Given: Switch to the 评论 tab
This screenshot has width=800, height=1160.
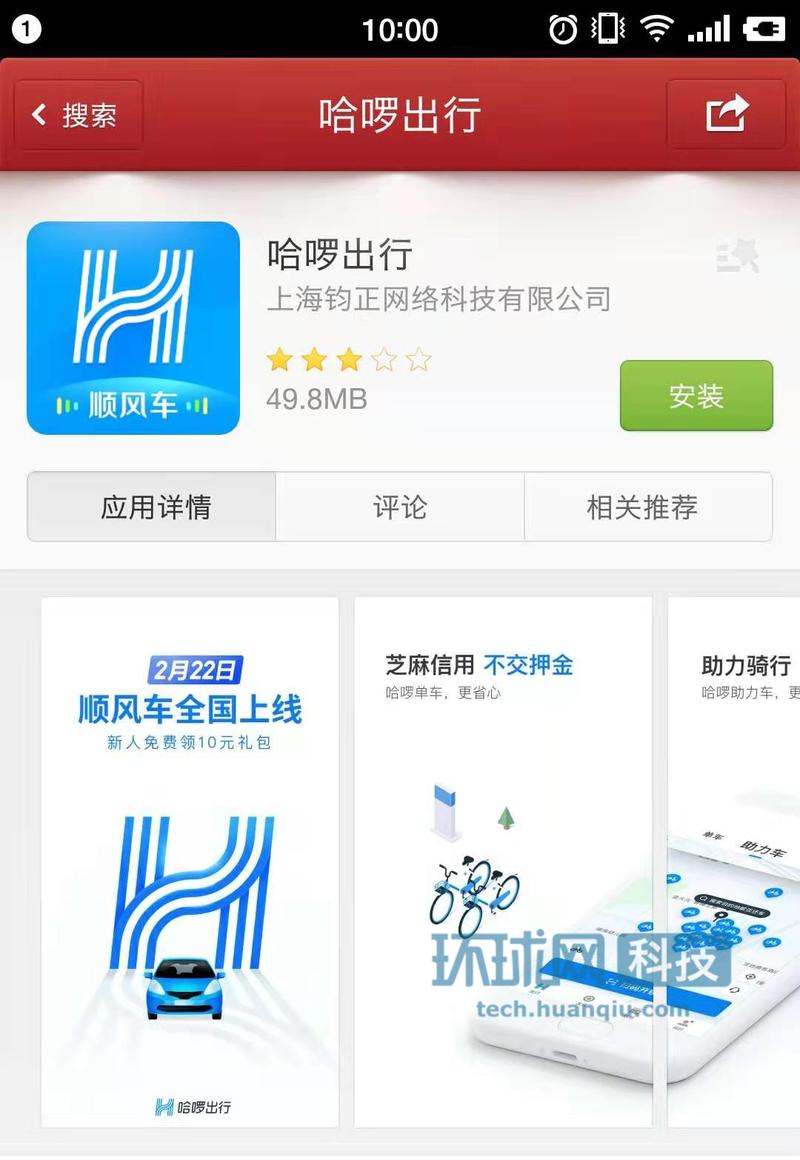Looking at the screenshot, I should [398, 508].
